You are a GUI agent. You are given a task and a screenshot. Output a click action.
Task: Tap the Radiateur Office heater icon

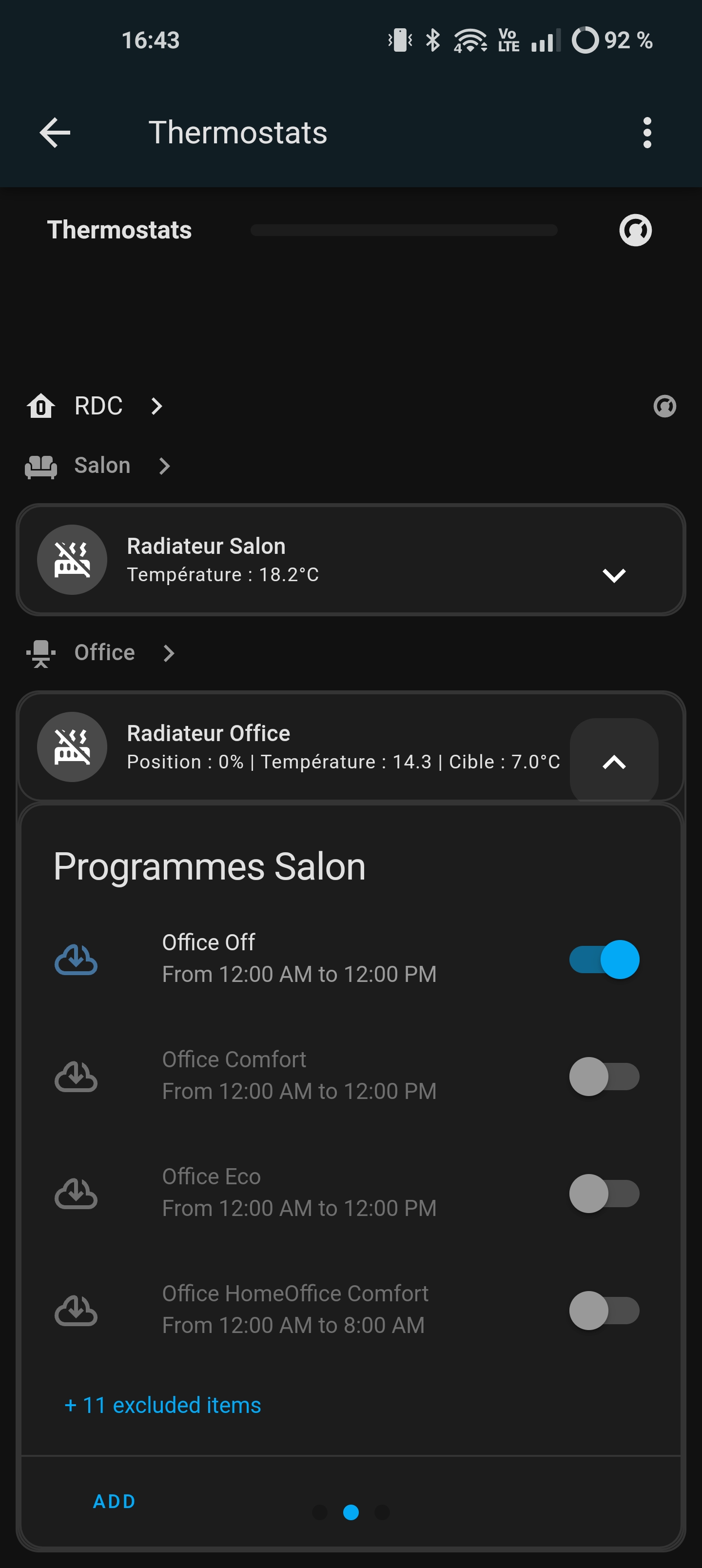[72, 746]
